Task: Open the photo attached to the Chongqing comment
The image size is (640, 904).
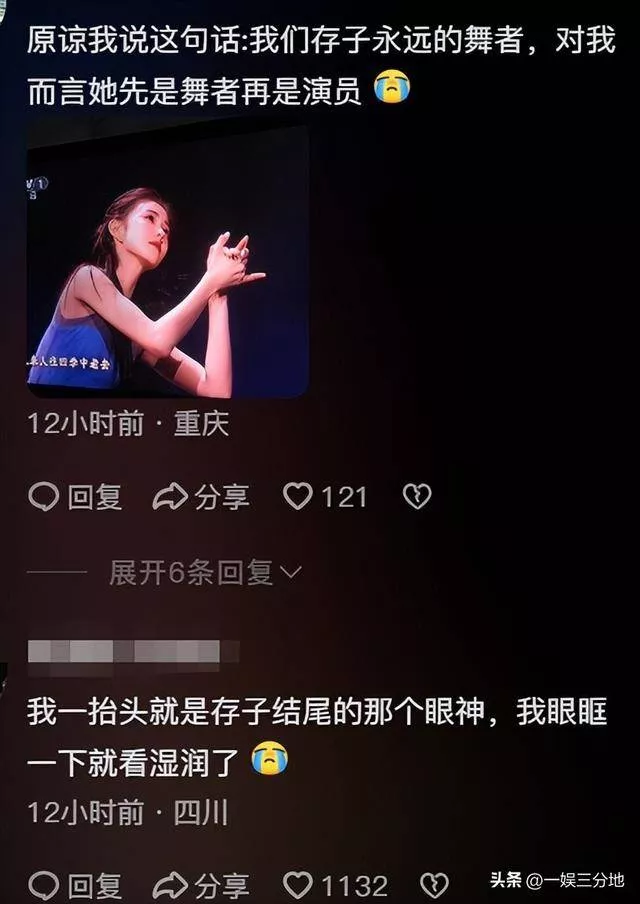Action: (x=167, y=262)
